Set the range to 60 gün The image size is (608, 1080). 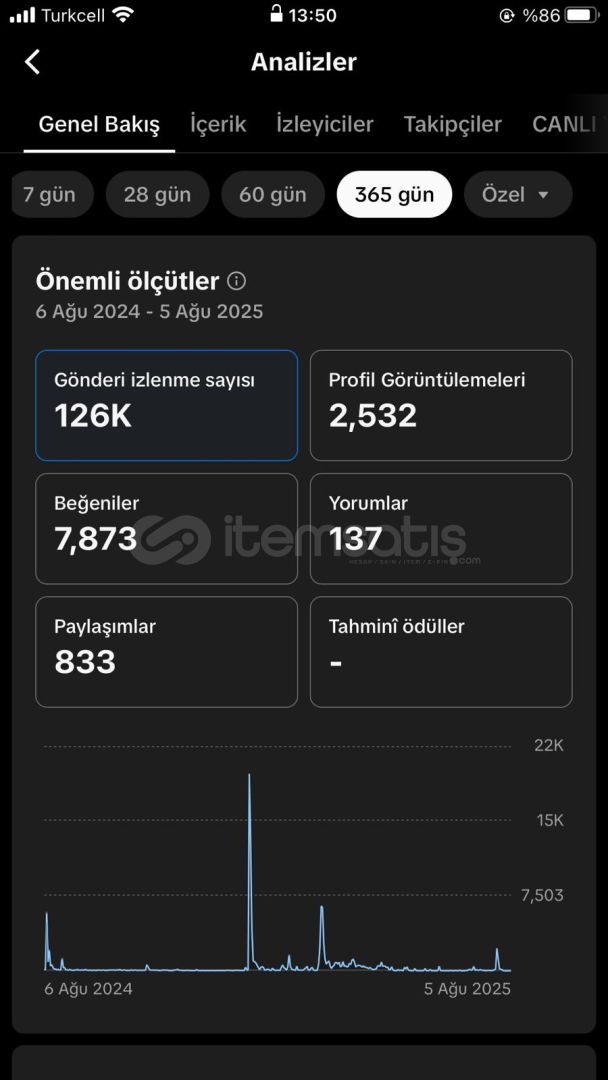coord(273,195)
